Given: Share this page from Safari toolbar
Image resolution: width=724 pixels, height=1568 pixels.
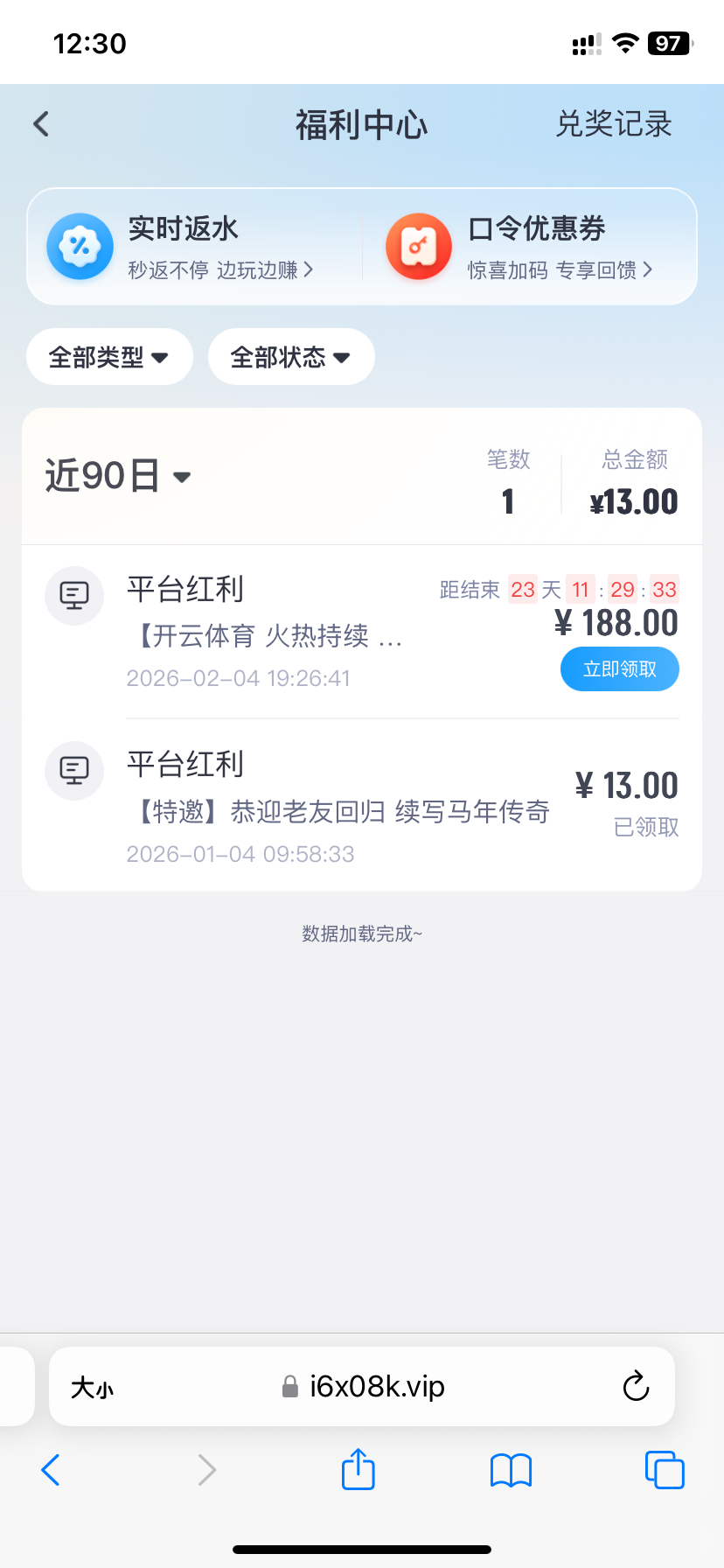Looking at the screenshot, I should tap(359, 1470).
